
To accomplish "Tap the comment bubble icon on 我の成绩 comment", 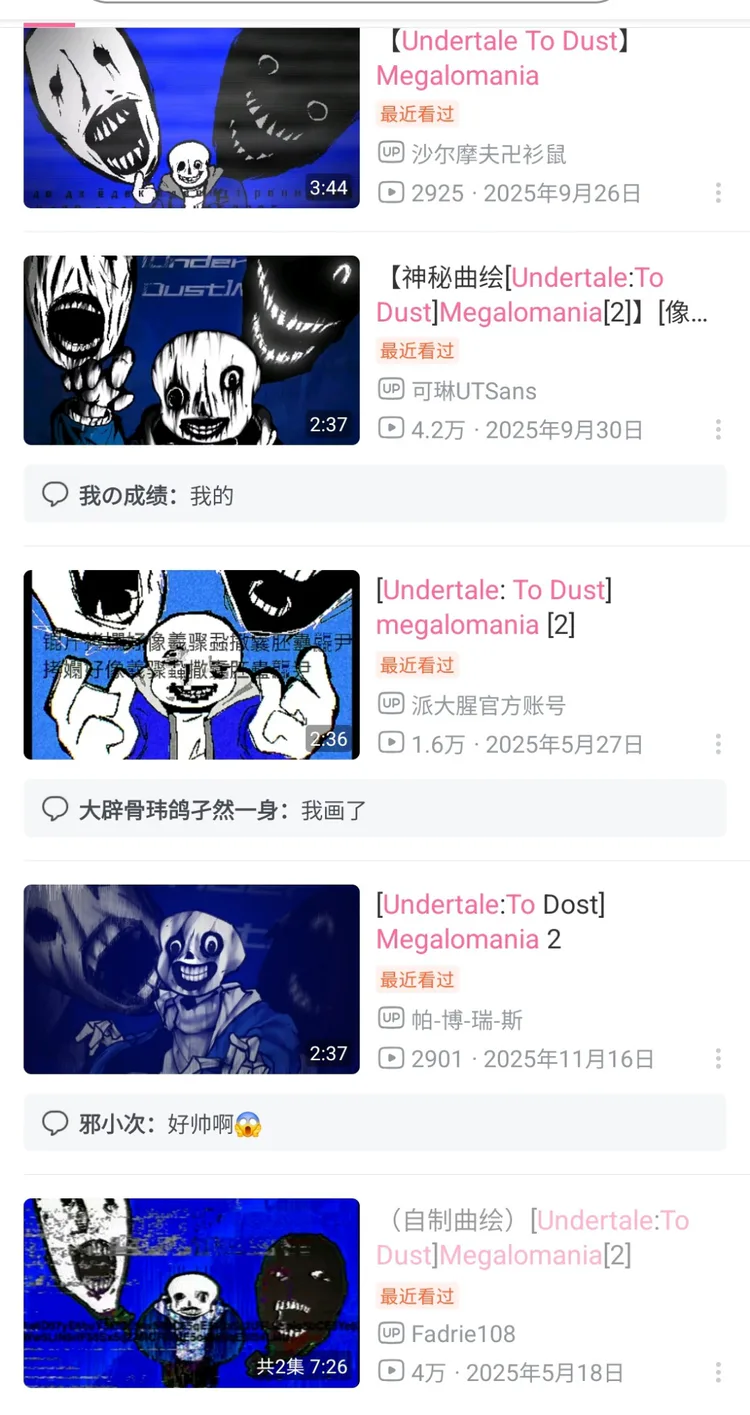I will coord(56,493).
